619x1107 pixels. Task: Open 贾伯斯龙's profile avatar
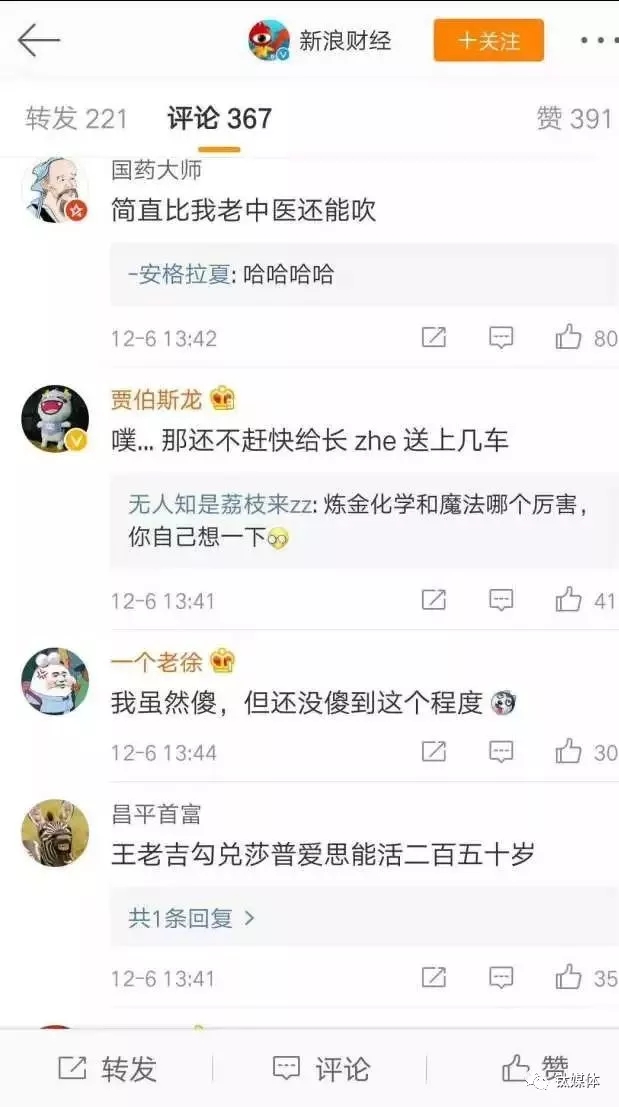[x=55, y=418]
